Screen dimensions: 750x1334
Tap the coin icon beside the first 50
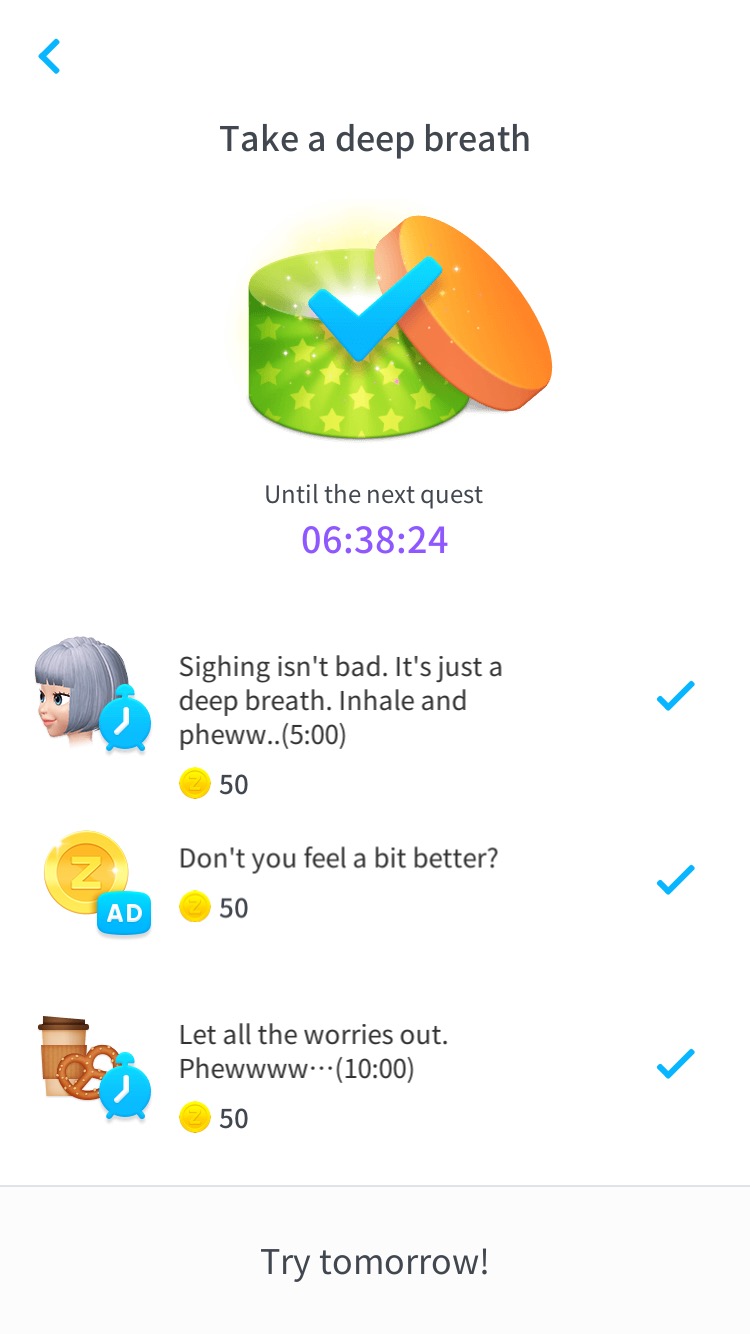pos(193,784)
